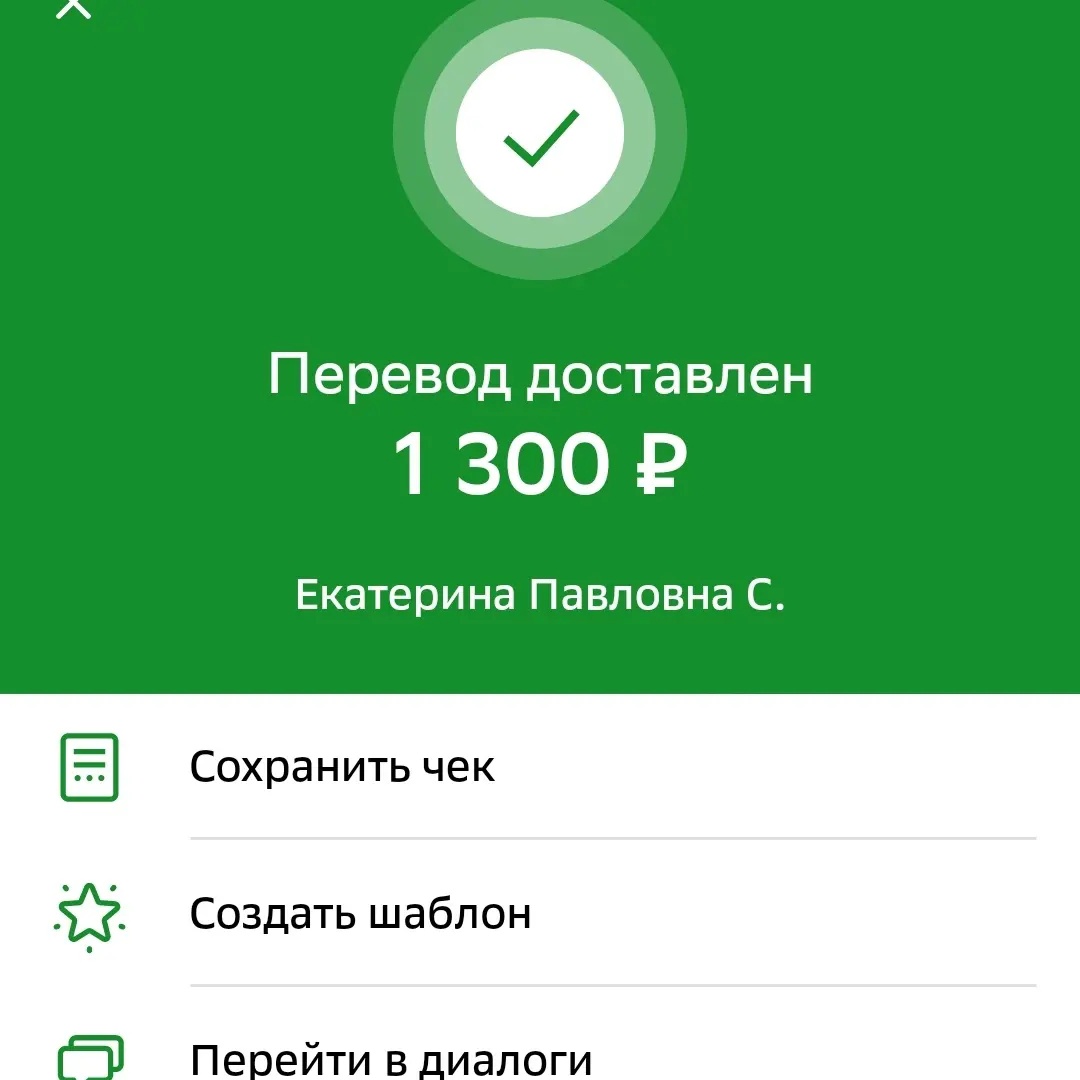Close the transfer confirmation screen
The height and width of the screenshot is (1080, 1080).
click(x=72, y=8)
